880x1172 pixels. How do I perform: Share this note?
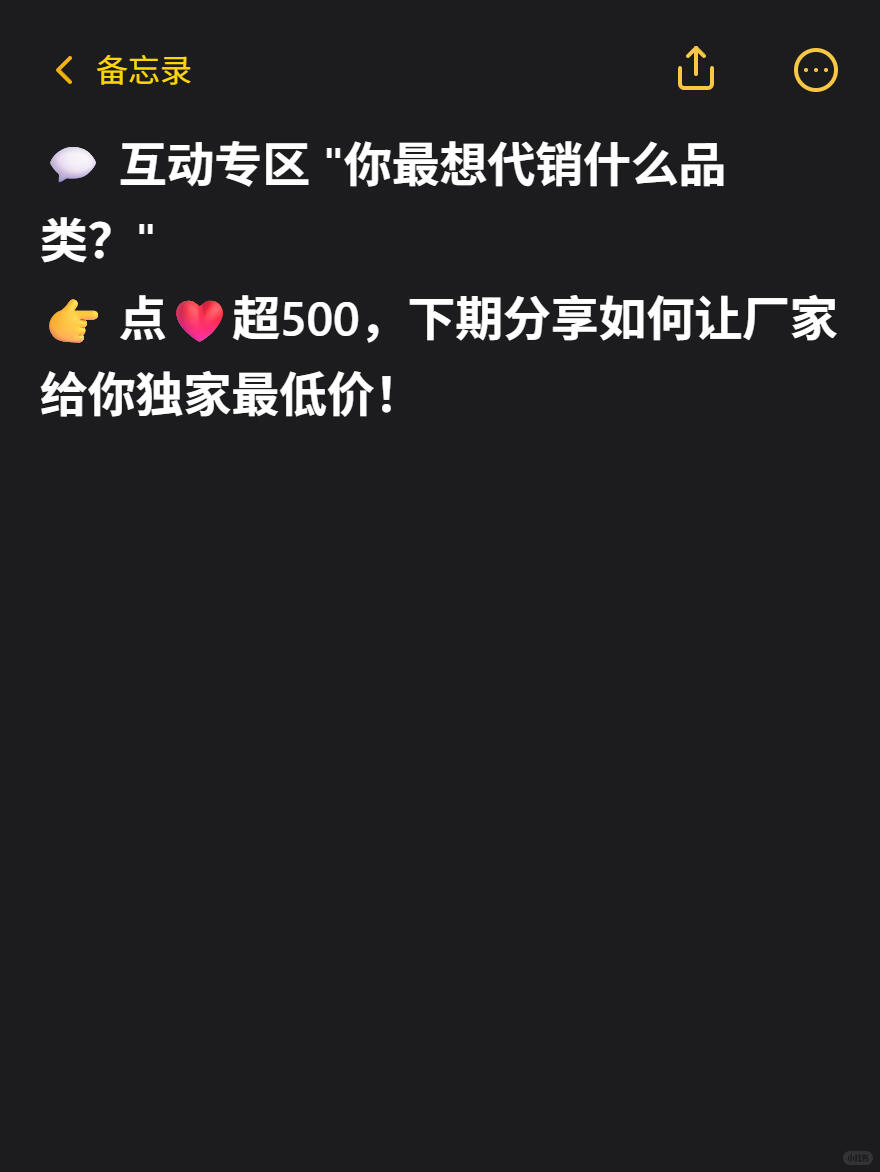click(x=695, y=69)
